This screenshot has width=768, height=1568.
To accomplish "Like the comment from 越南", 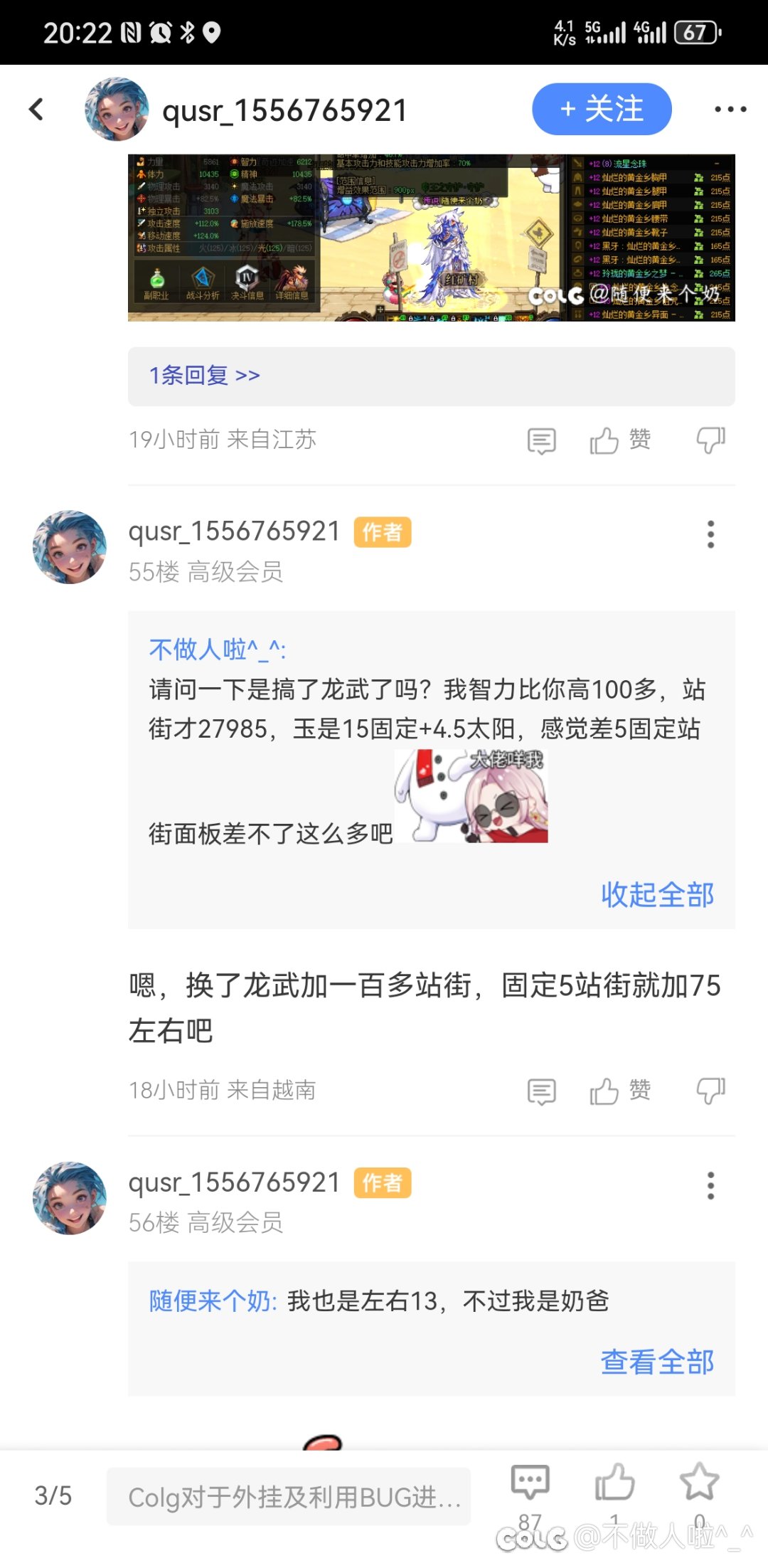I will tap(619, 1091).
